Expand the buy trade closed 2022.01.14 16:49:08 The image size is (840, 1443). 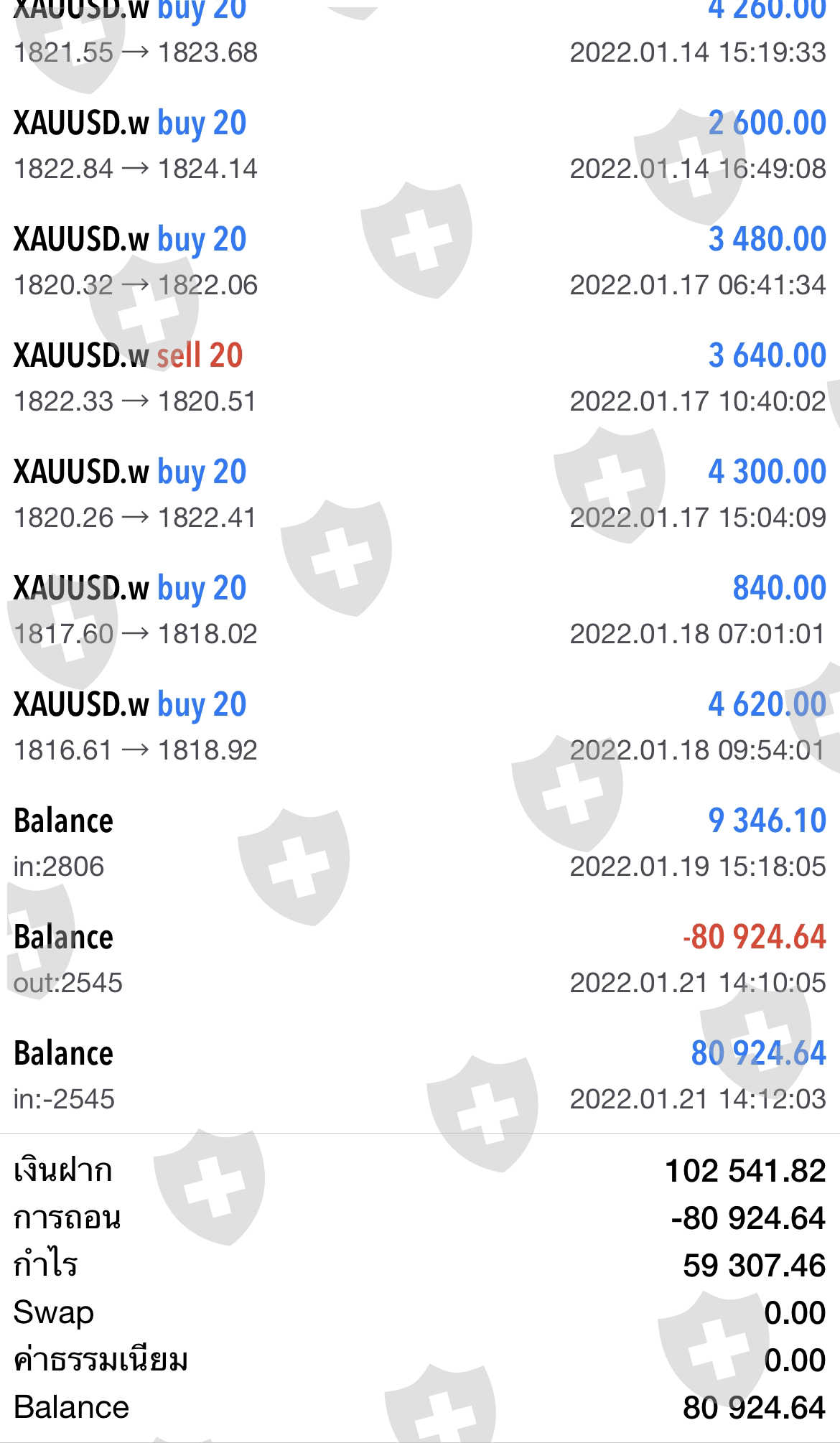pyautogui.click(x=420, y=145)
